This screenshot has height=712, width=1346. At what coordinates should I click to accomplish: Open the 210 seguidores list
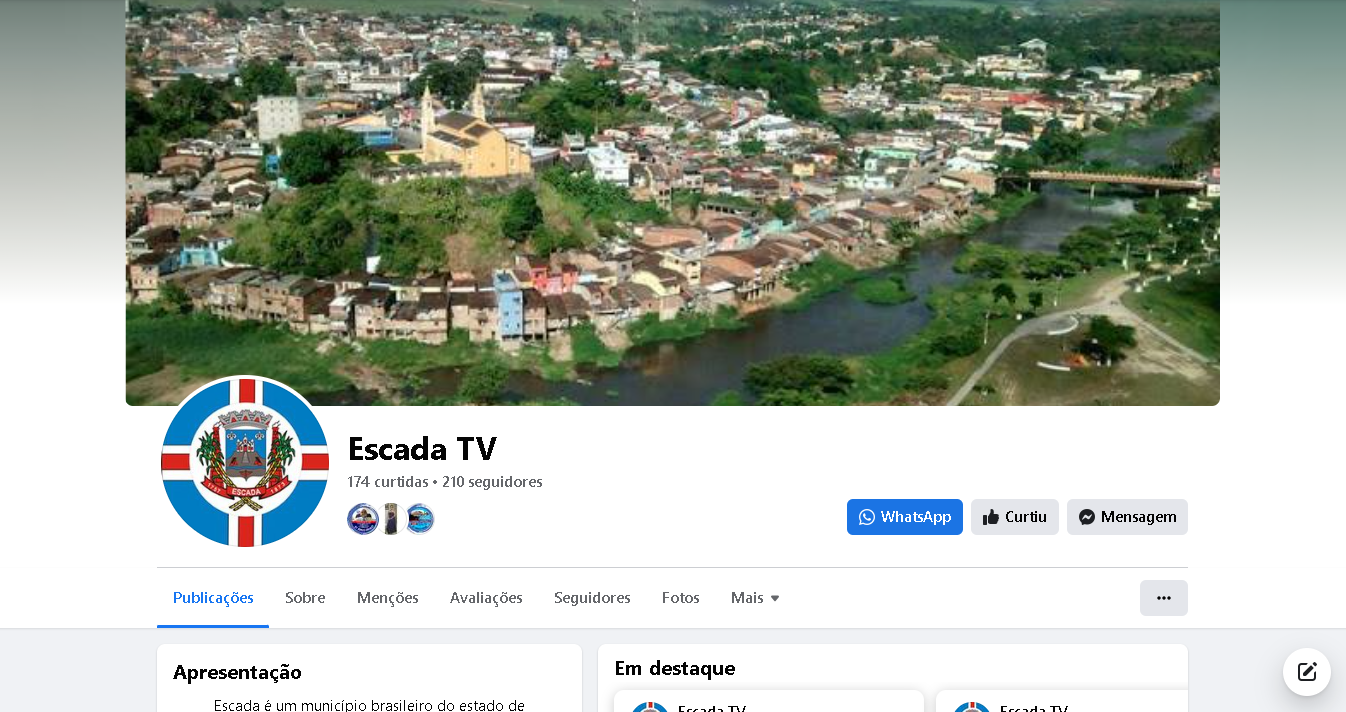tap(492, 482)
